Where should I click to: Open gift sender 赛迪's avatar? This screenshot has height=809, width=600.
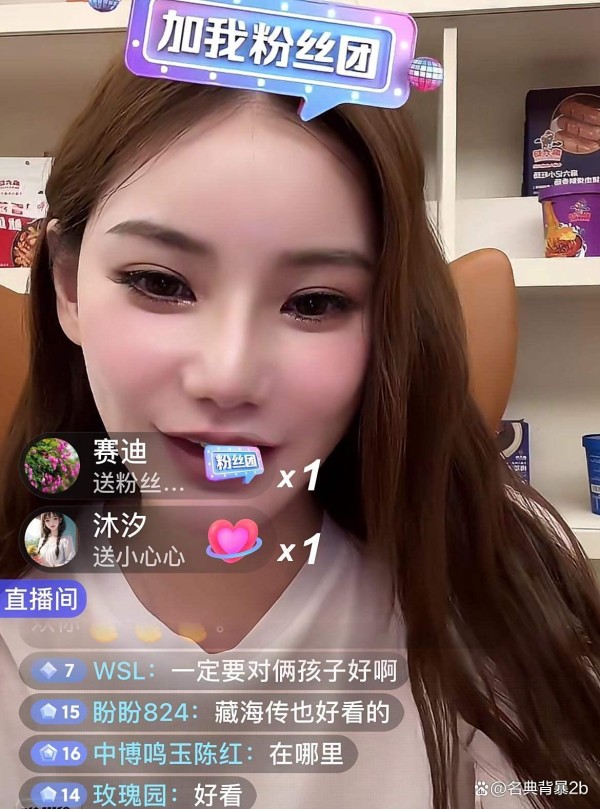[51, 466]
